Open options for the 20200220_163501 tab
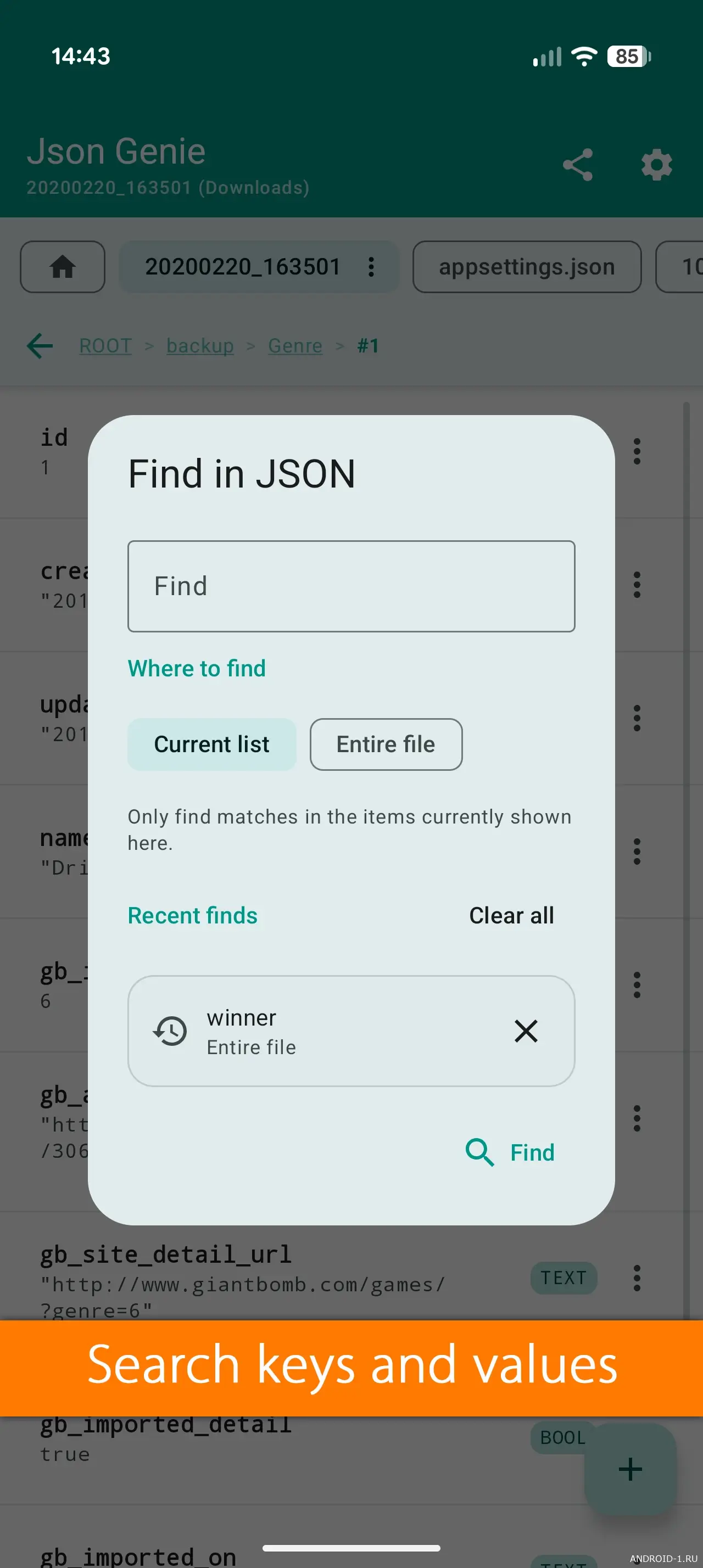Viewport: 703px width, 1568px height. [x=371, y=267]
